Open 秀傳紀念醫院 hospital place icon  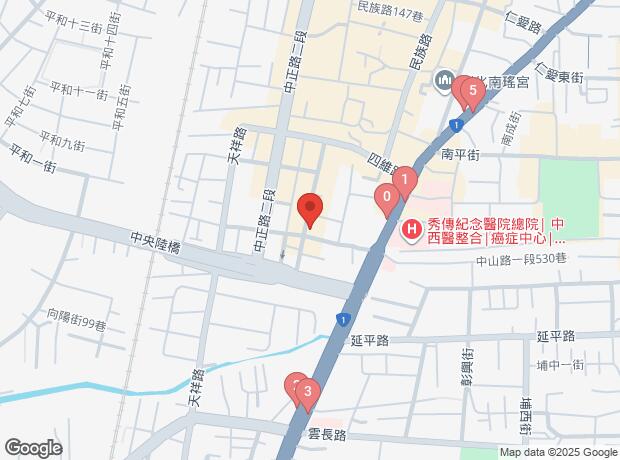(x=410, y=232)
